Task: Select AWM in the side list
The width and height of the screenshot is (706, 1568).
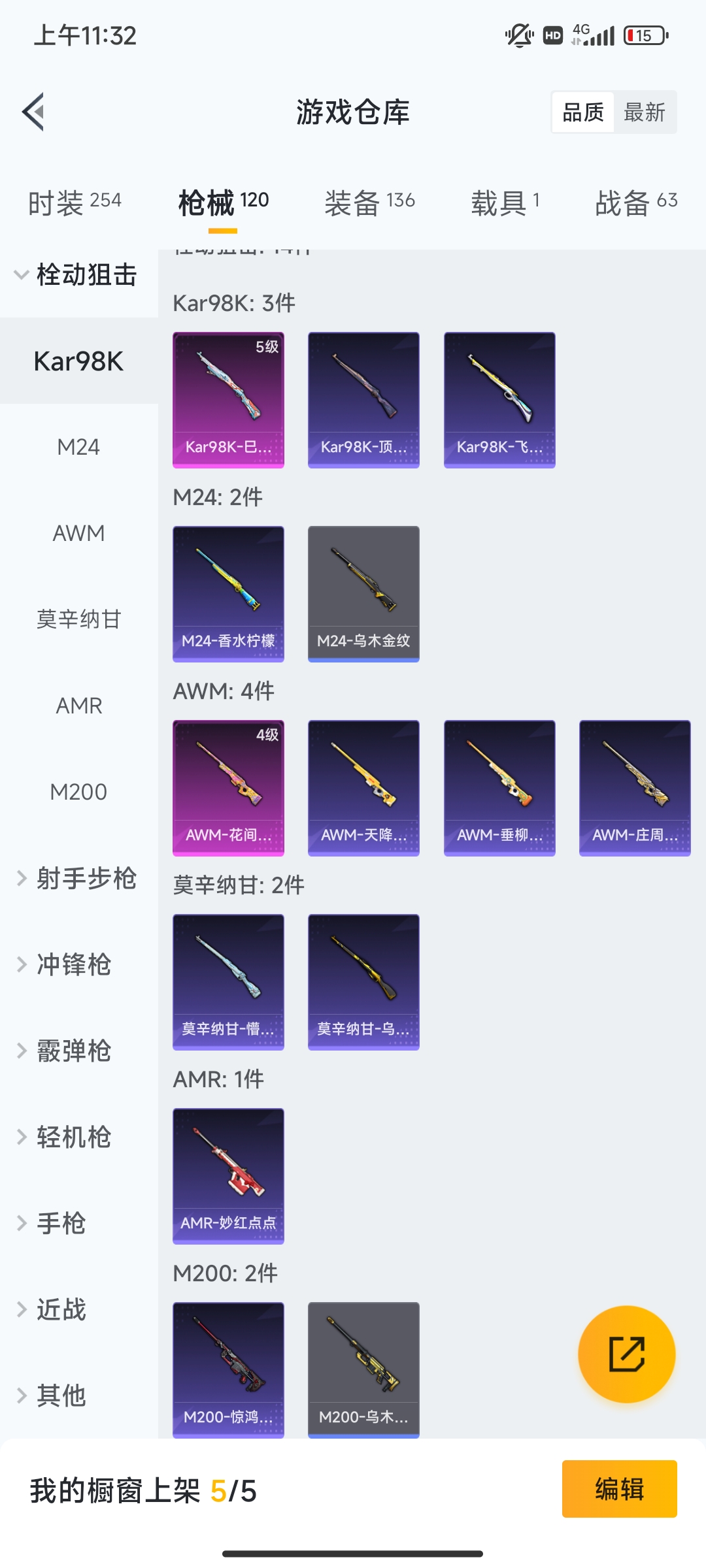Action: (78, 533)
